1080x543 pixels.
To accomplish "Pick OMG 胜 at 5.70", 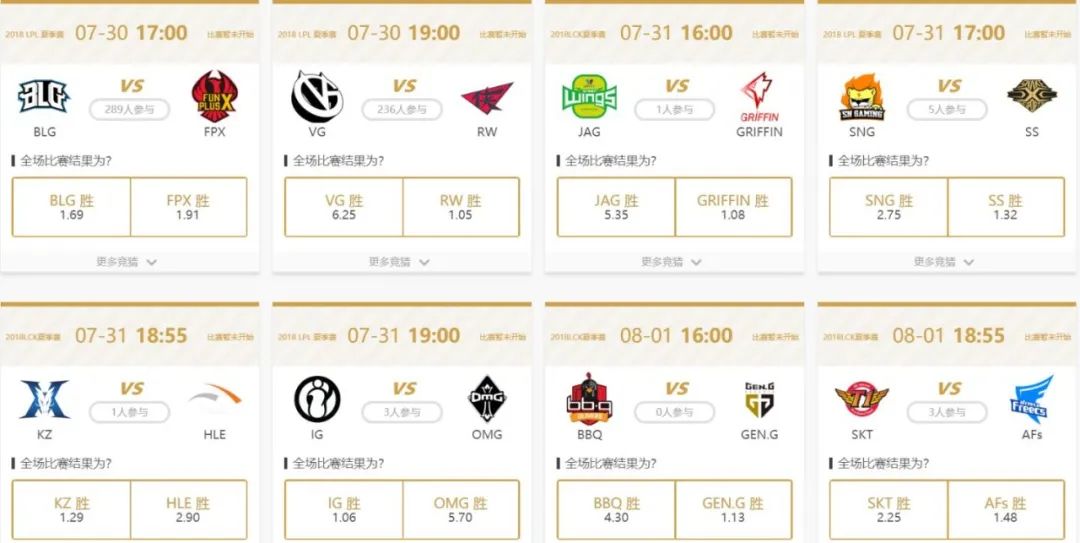I will click(461, 510).
